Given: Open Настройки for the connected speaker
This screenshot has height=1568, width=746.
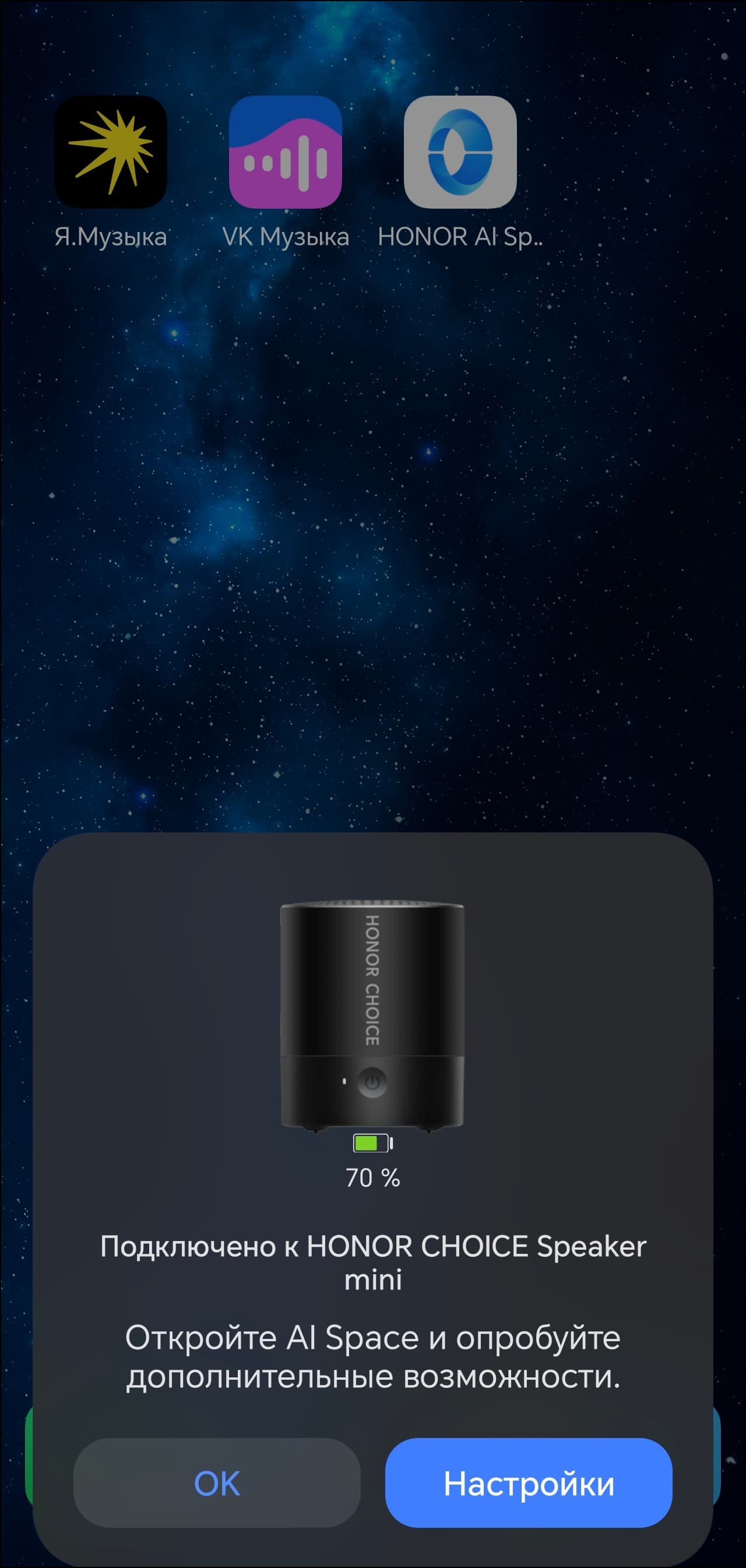Looking at the screenshot, I should click(528, 1483).
